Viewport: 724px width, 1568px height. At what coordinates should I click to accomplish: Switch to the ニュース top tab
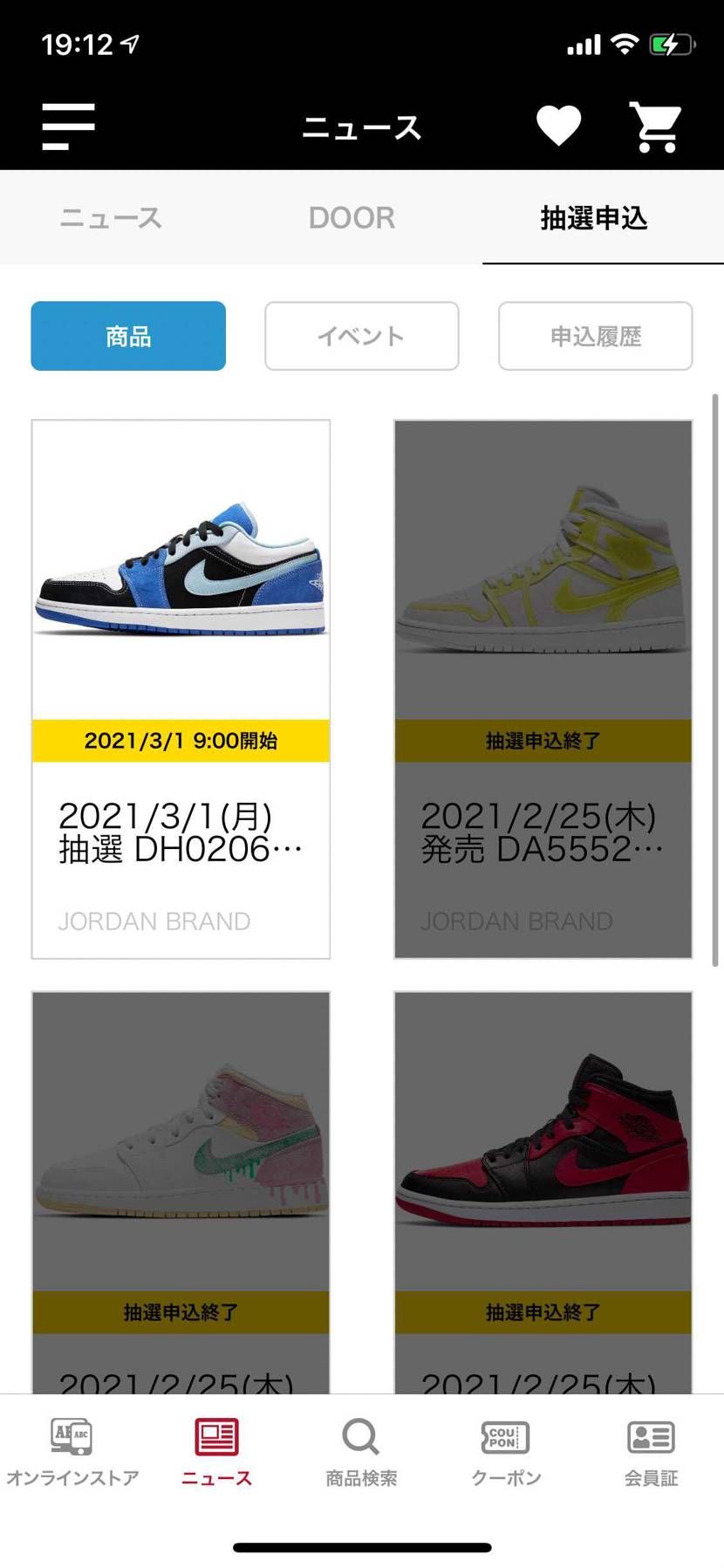111,218
